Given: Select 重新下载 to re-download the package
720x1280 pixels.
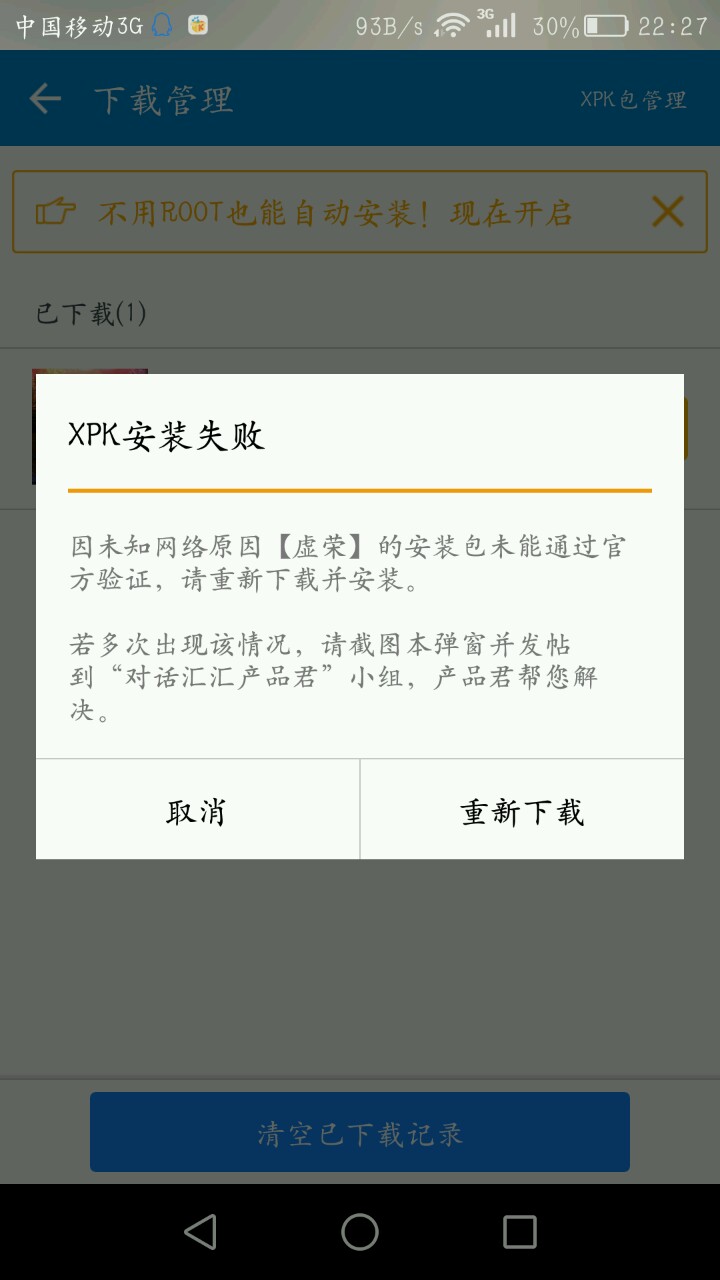Looking at the screenshot, I should coord(522,810).
